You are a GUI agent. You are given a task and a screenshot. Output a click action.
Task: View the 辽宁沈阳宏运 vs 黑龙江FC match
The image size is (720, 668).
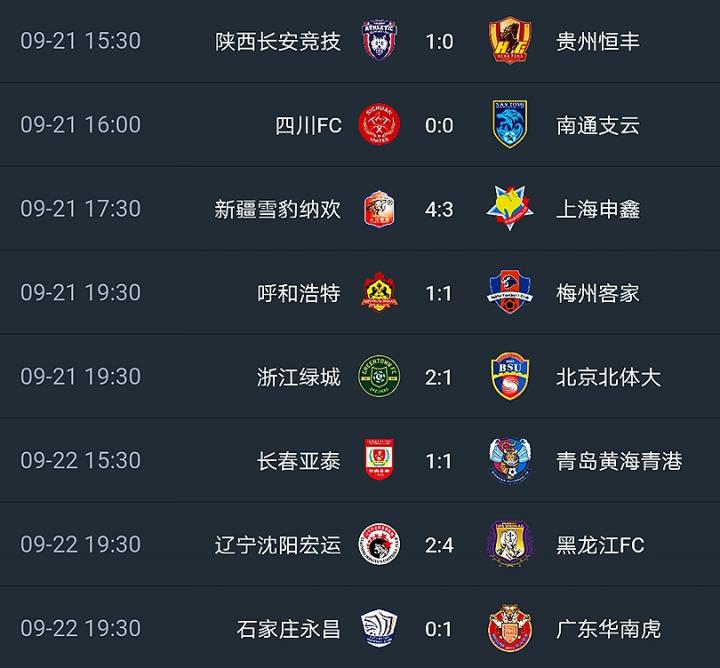pyautogui.click(x=439, y=545)
